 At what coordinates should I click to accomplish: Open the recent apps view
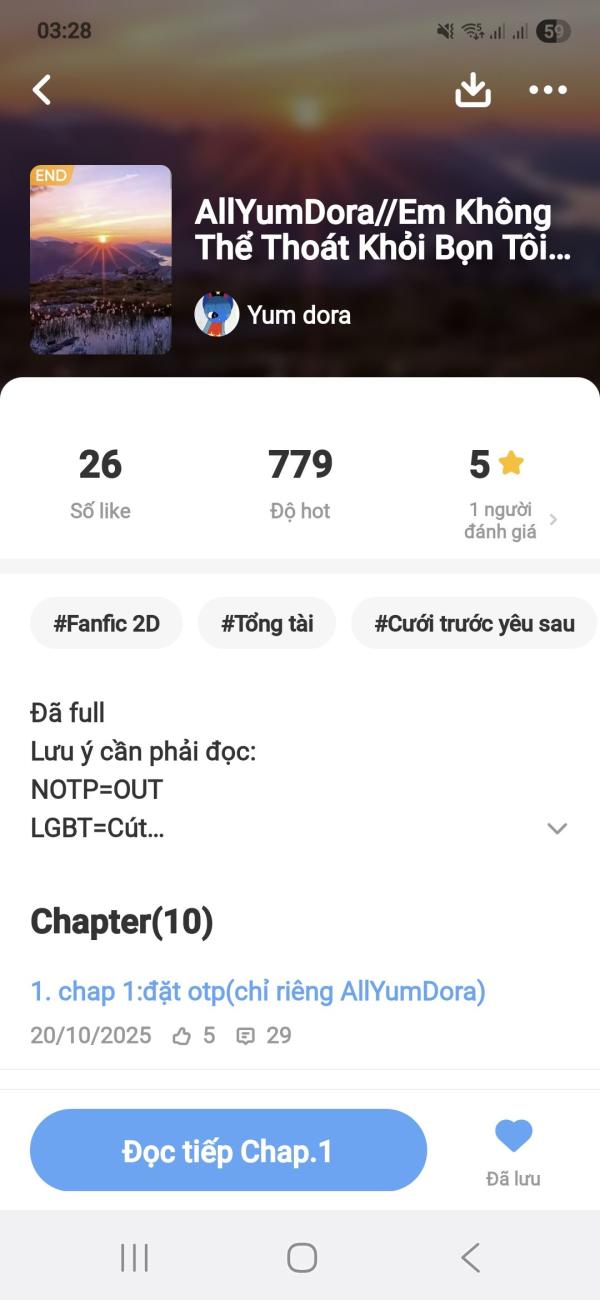pyautogui.click(x=134, y=1257)
